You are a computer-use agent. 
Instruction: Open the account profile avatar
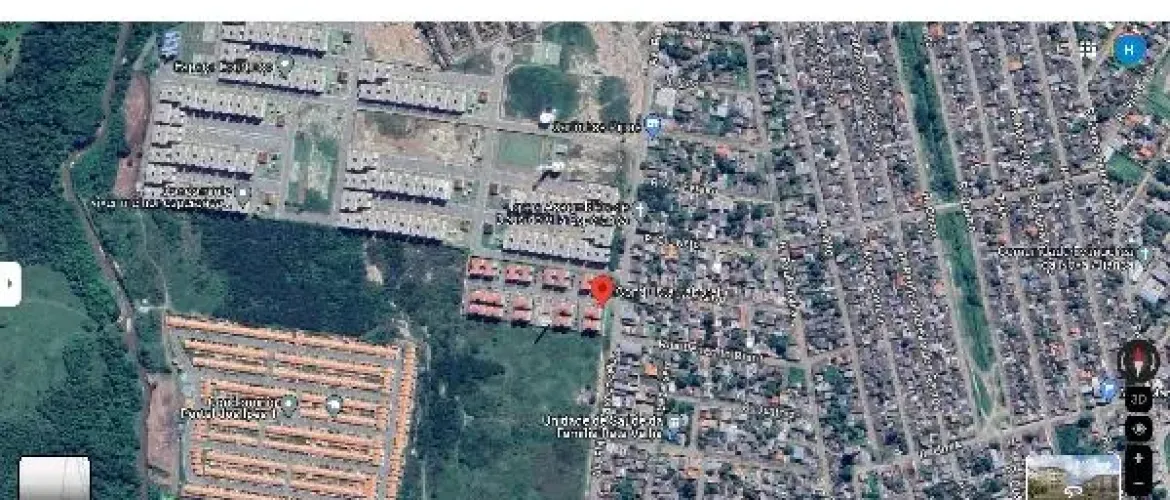tap(1129, 48)
